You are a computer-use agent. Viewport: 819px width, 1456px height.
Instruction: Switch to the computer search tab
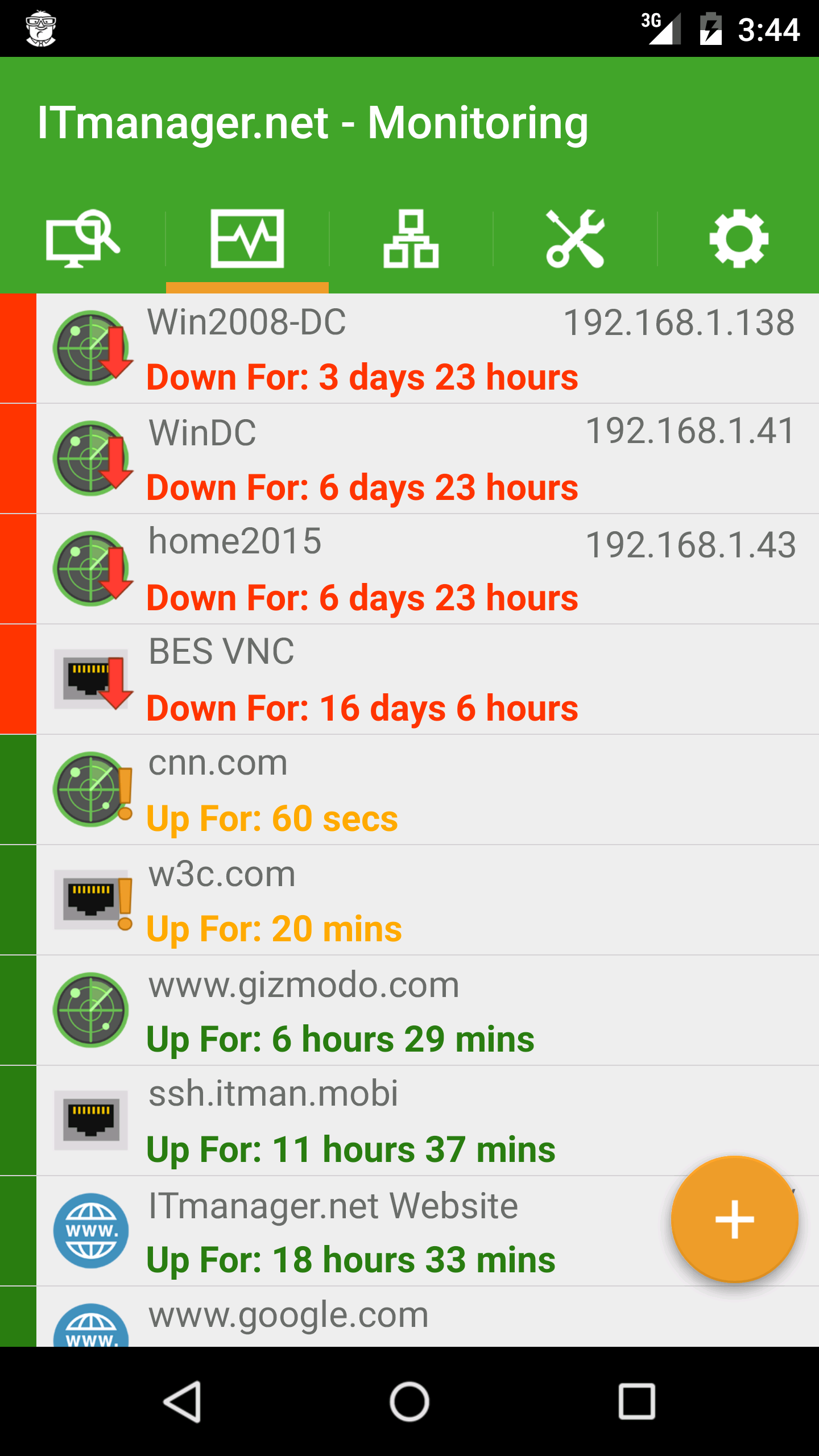tap(83, 239)
